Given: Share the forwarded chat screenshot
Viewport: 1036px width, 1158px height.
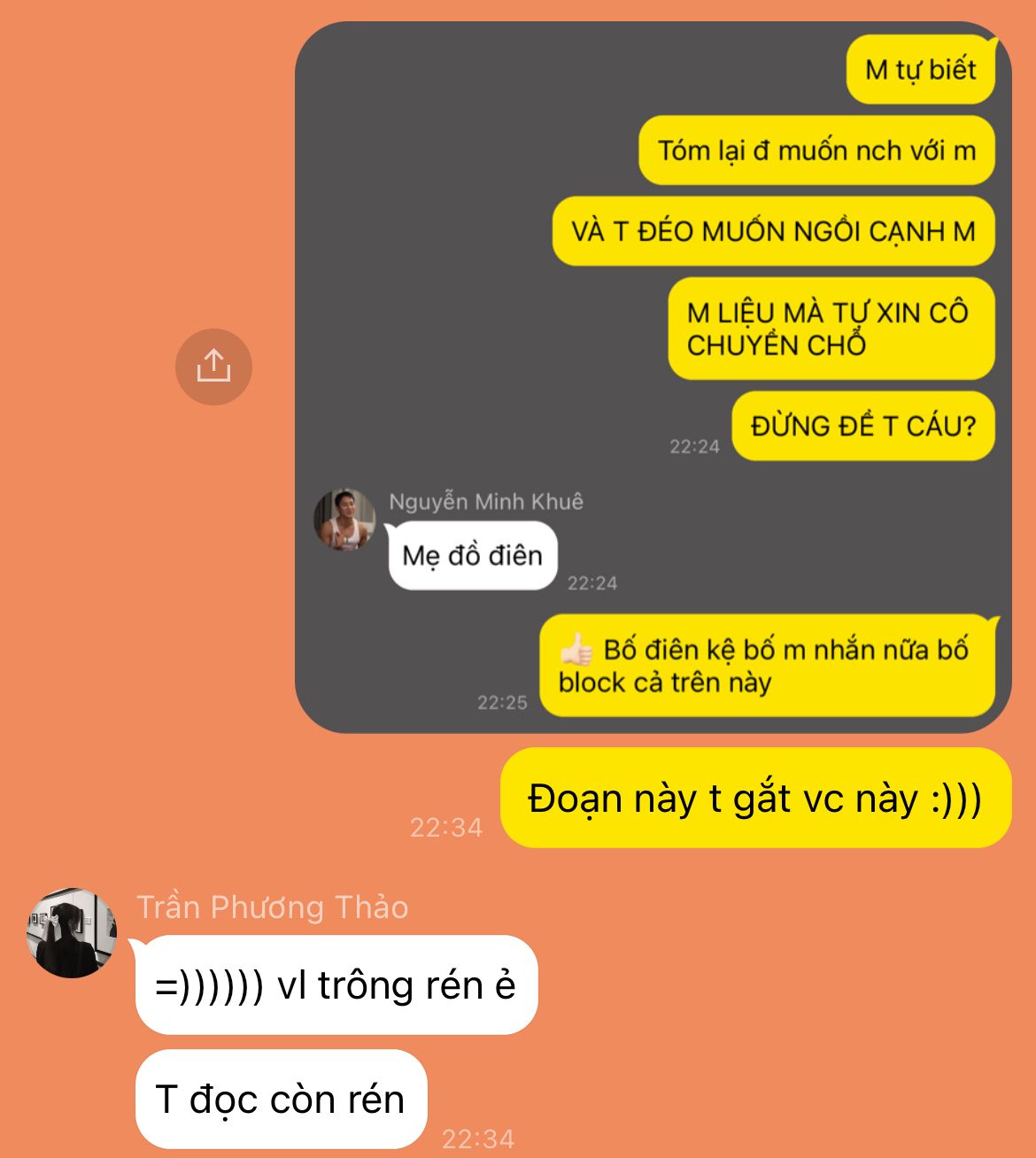Looking at the screenshot, I should point(213,367).
